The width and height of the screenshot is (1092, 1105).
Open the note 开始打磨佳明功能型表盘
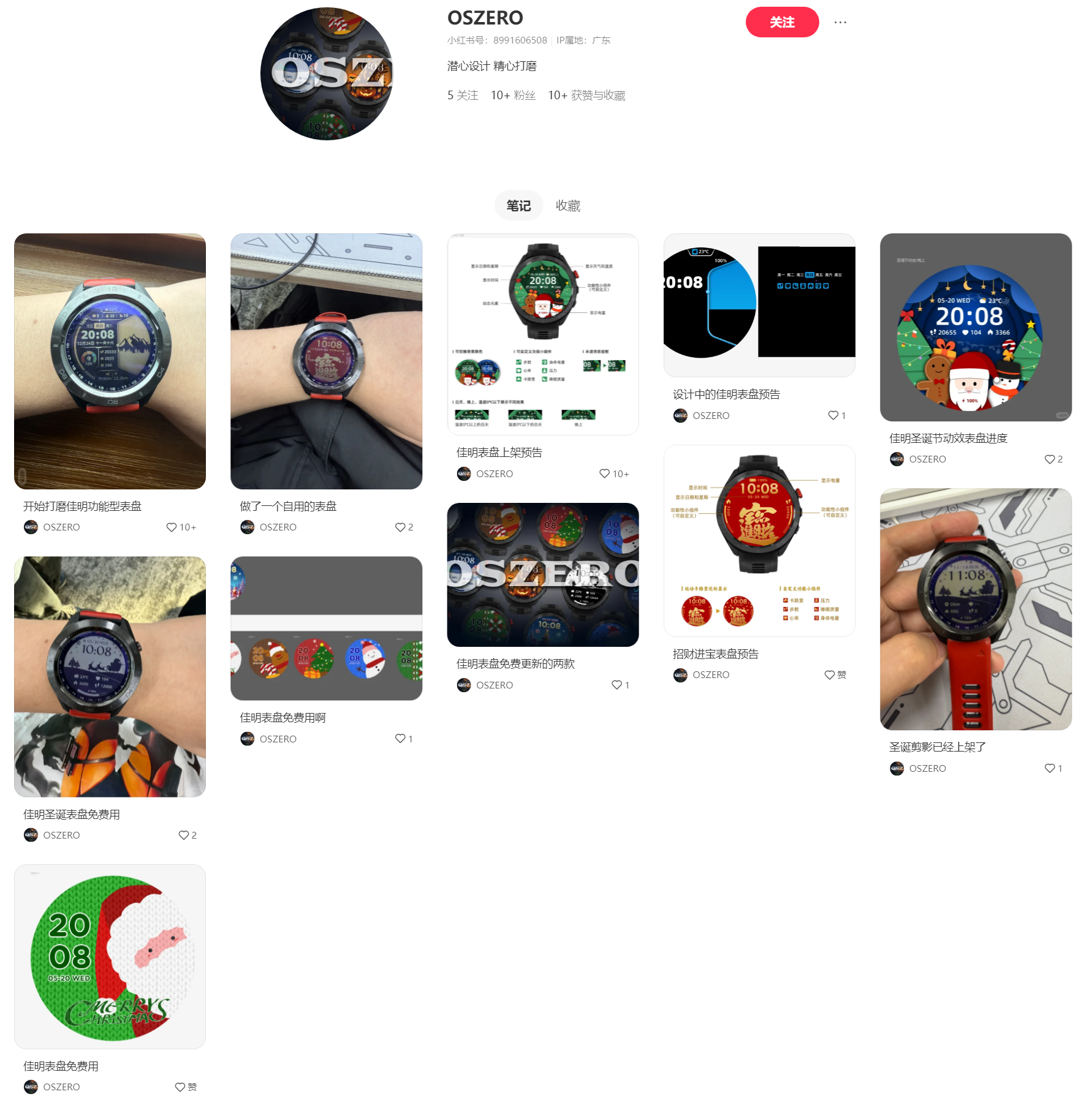click(110, 361)
